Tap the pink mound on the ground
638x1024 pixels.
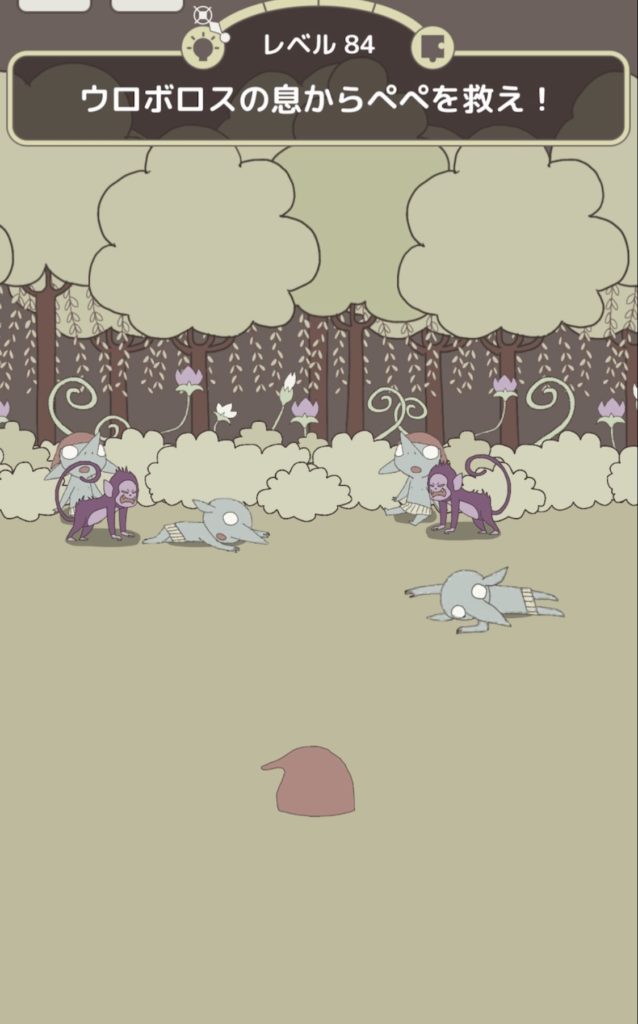click(314, 783)
